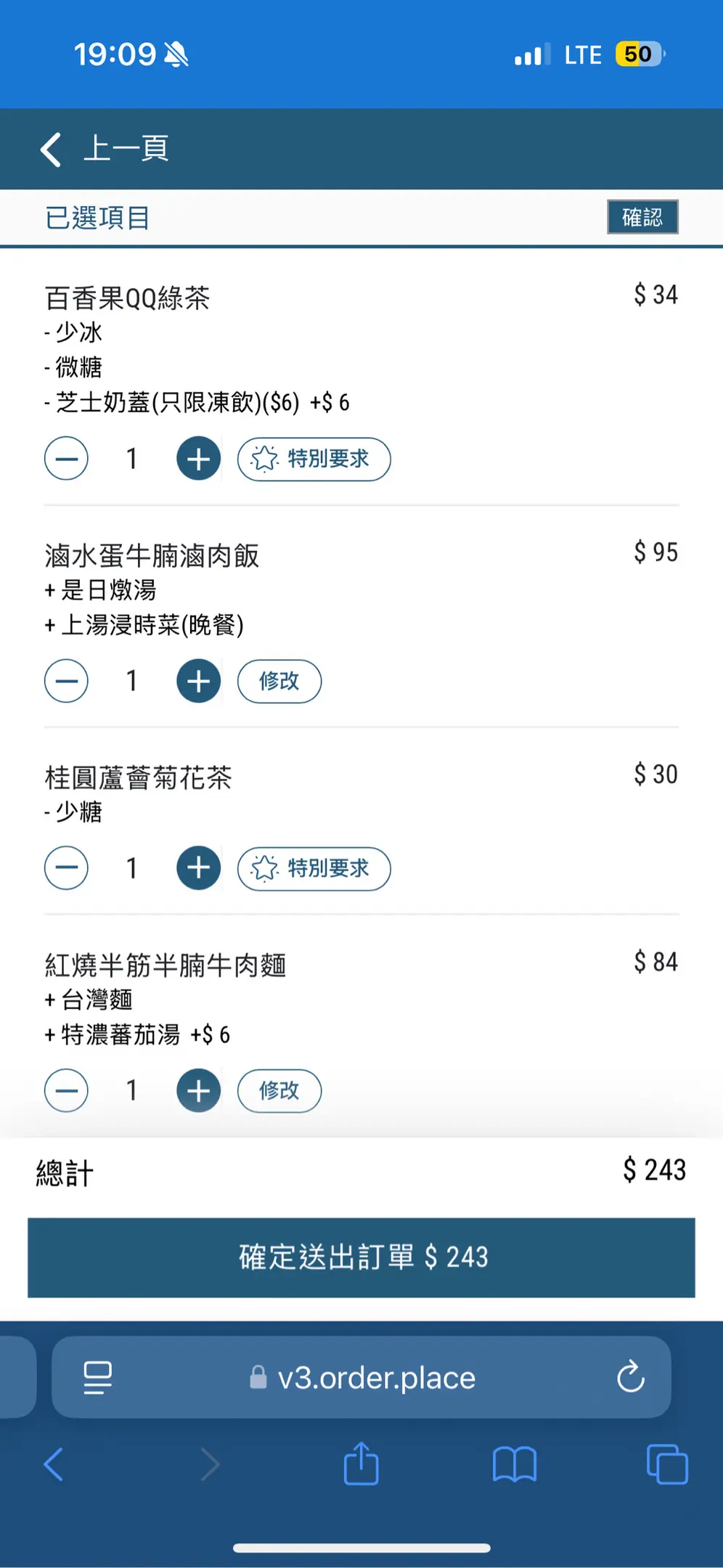Increase quantity of 桂圓蘆薈菊花茶
Image resolution: width=723 pixels, height=1568 pixels.
pyautogui.click(x=198, y=867)
